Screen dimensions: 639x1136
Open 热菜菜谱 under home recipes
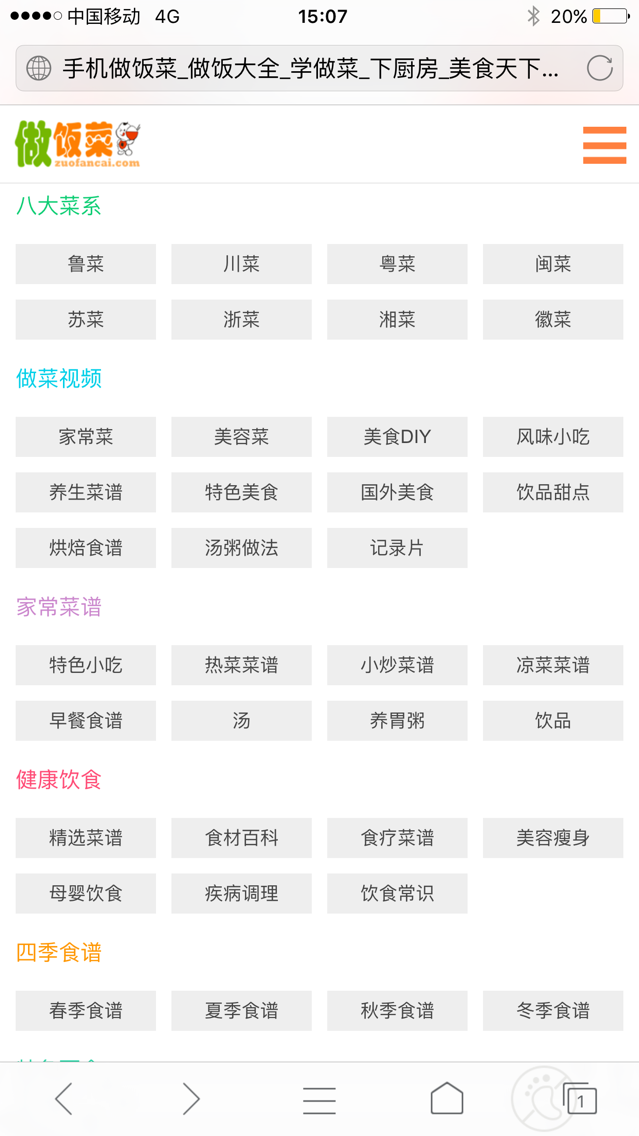(241, 665)
